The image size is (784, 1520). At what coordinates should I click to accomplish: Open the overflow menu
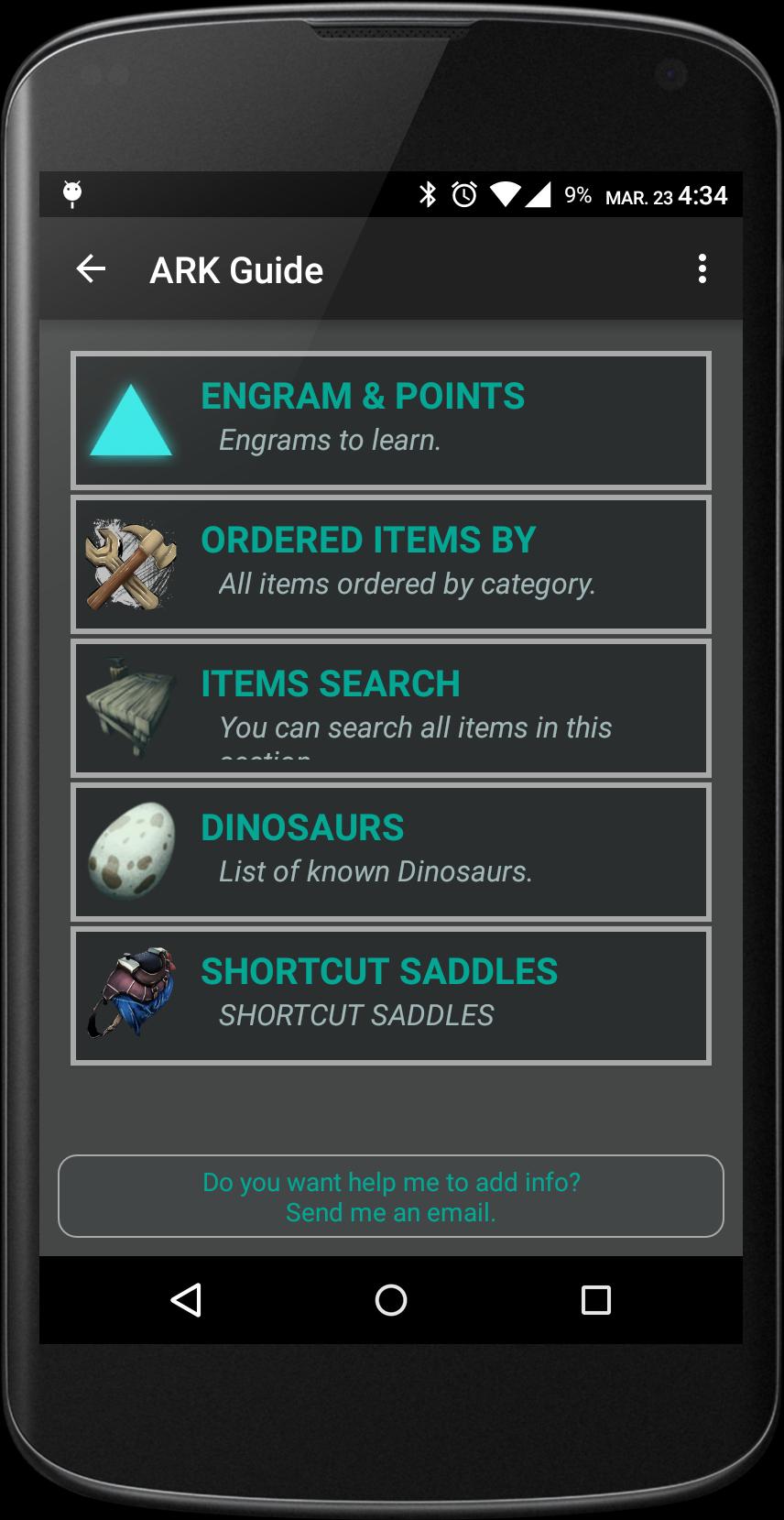click(702, 269)
